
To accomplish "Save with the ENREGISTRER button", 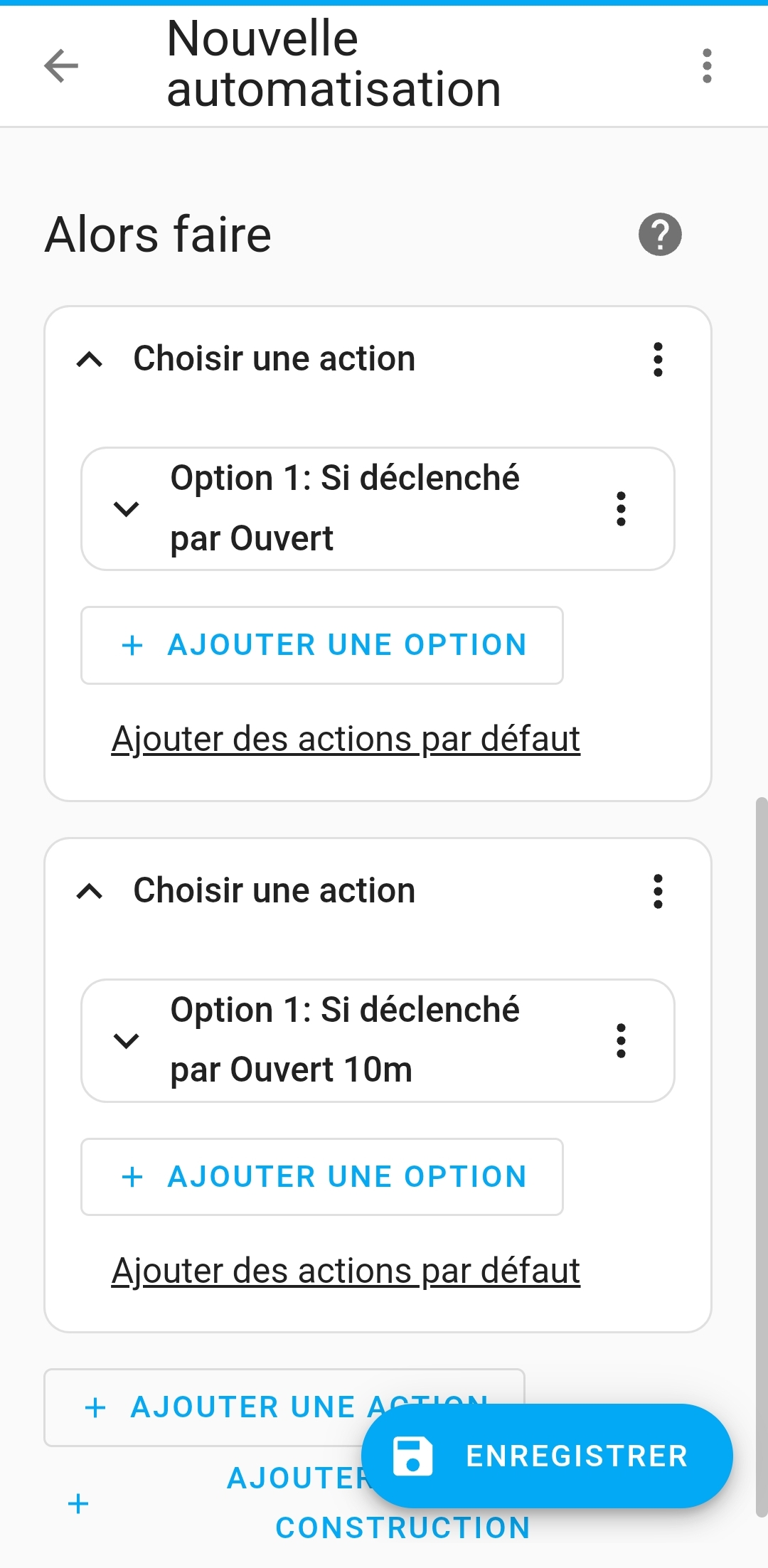I will 547,1456.
